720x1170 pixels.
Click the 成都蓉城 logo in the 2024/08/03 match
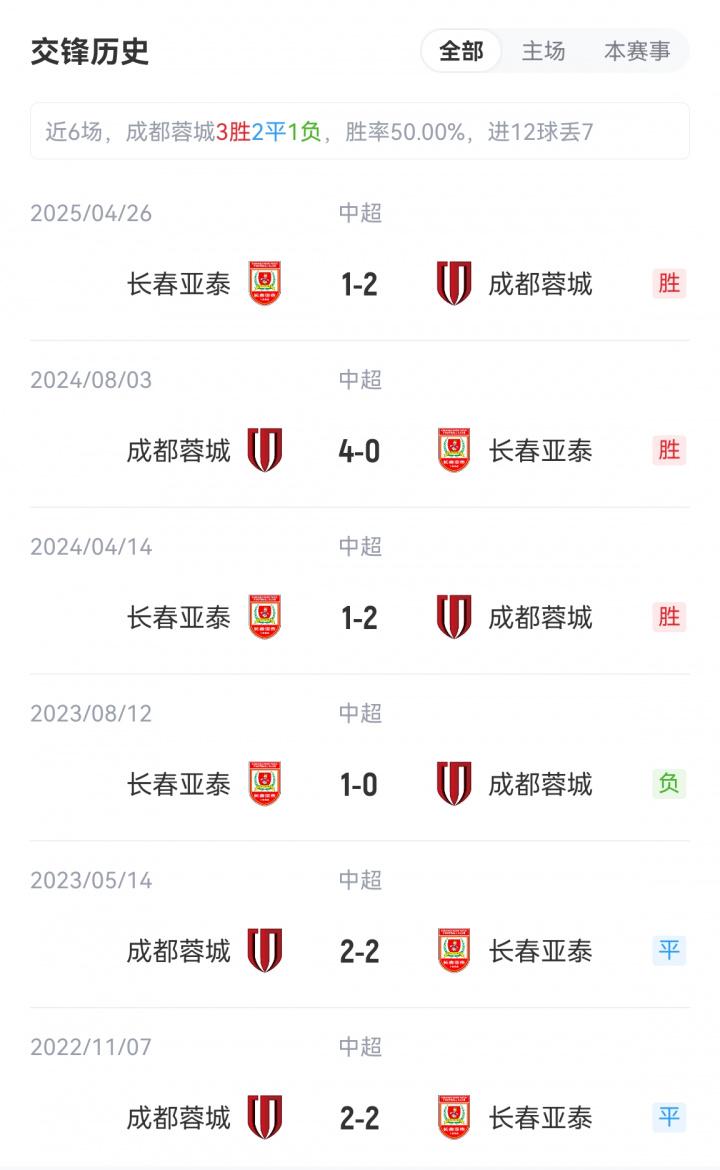(263, 450)
